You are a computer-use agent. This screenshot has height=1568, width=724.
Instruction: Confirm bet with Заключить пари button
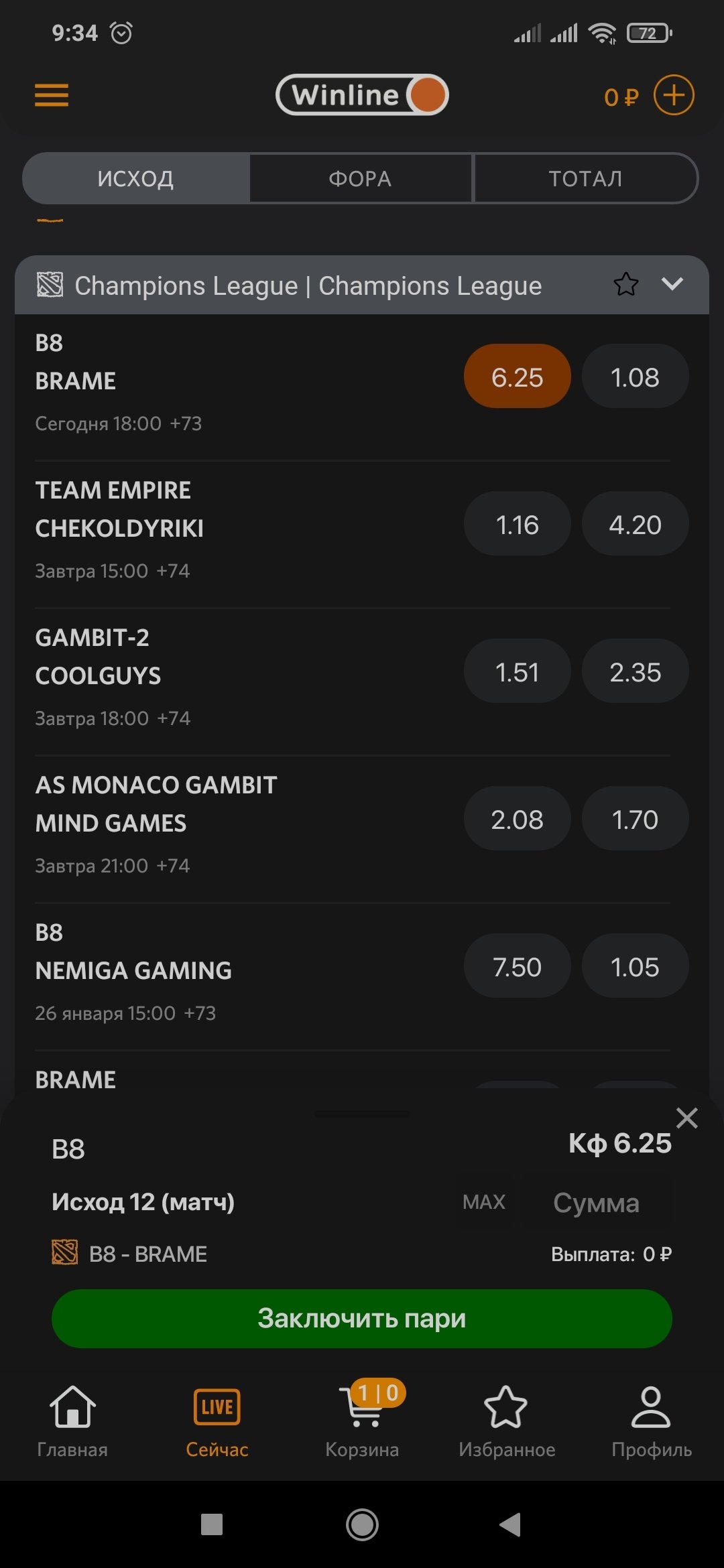pos(362,1318)
